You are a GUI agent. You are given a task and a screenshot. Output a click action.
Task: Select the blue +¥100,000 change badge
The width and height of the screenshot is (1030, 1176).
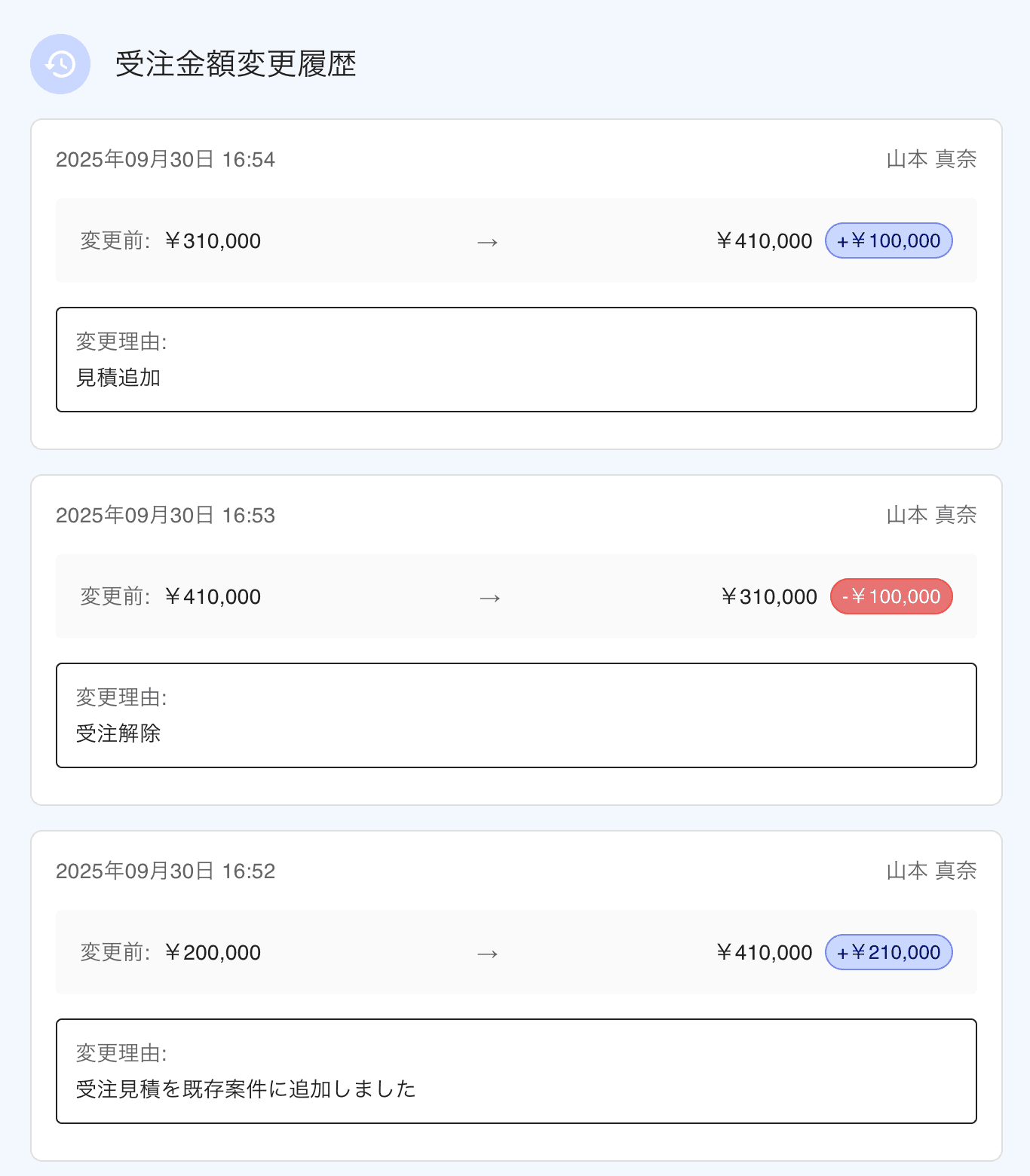[888, 240]
